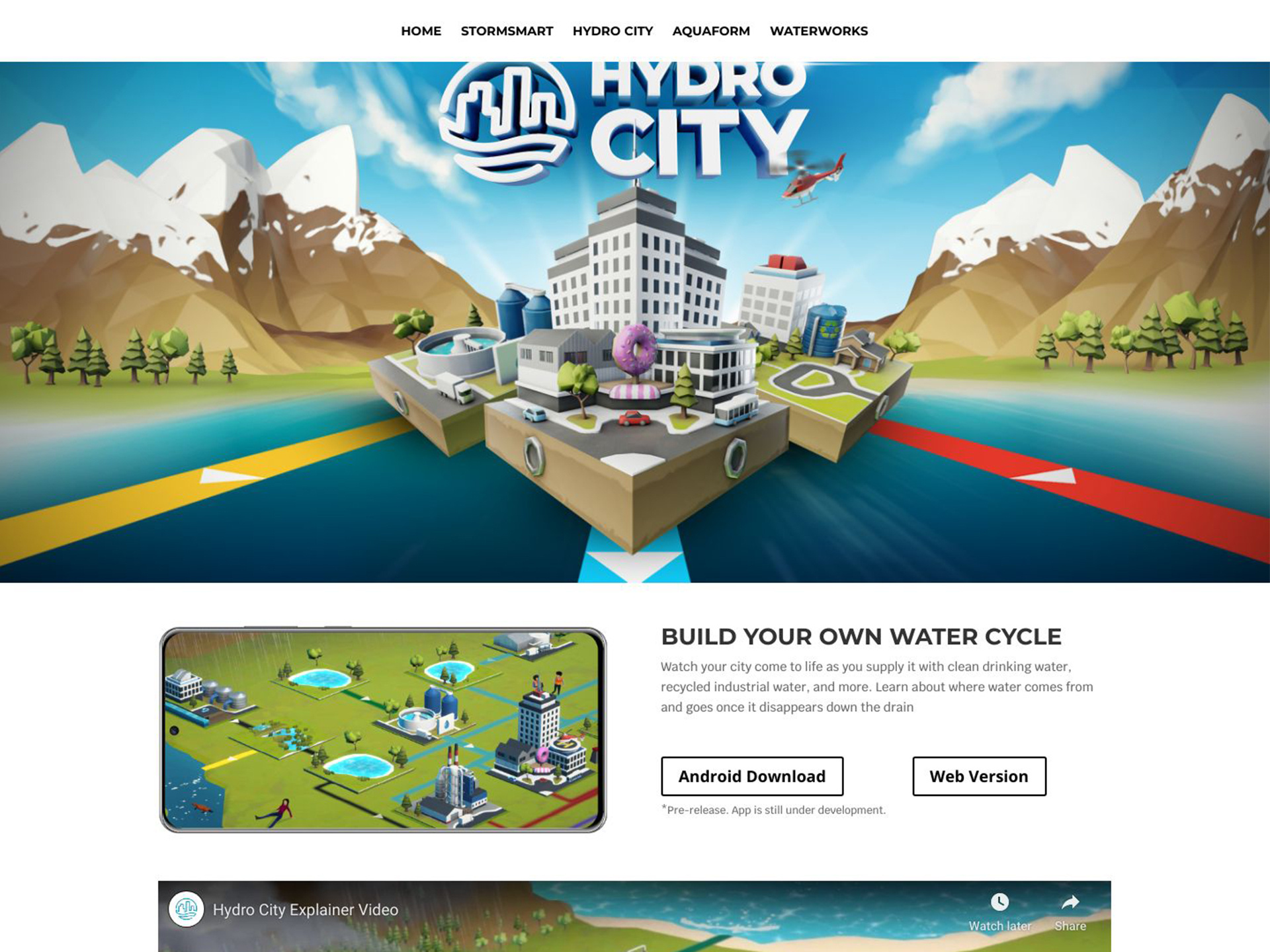Share the Hydro City Explainer Video

(1070, 910)
